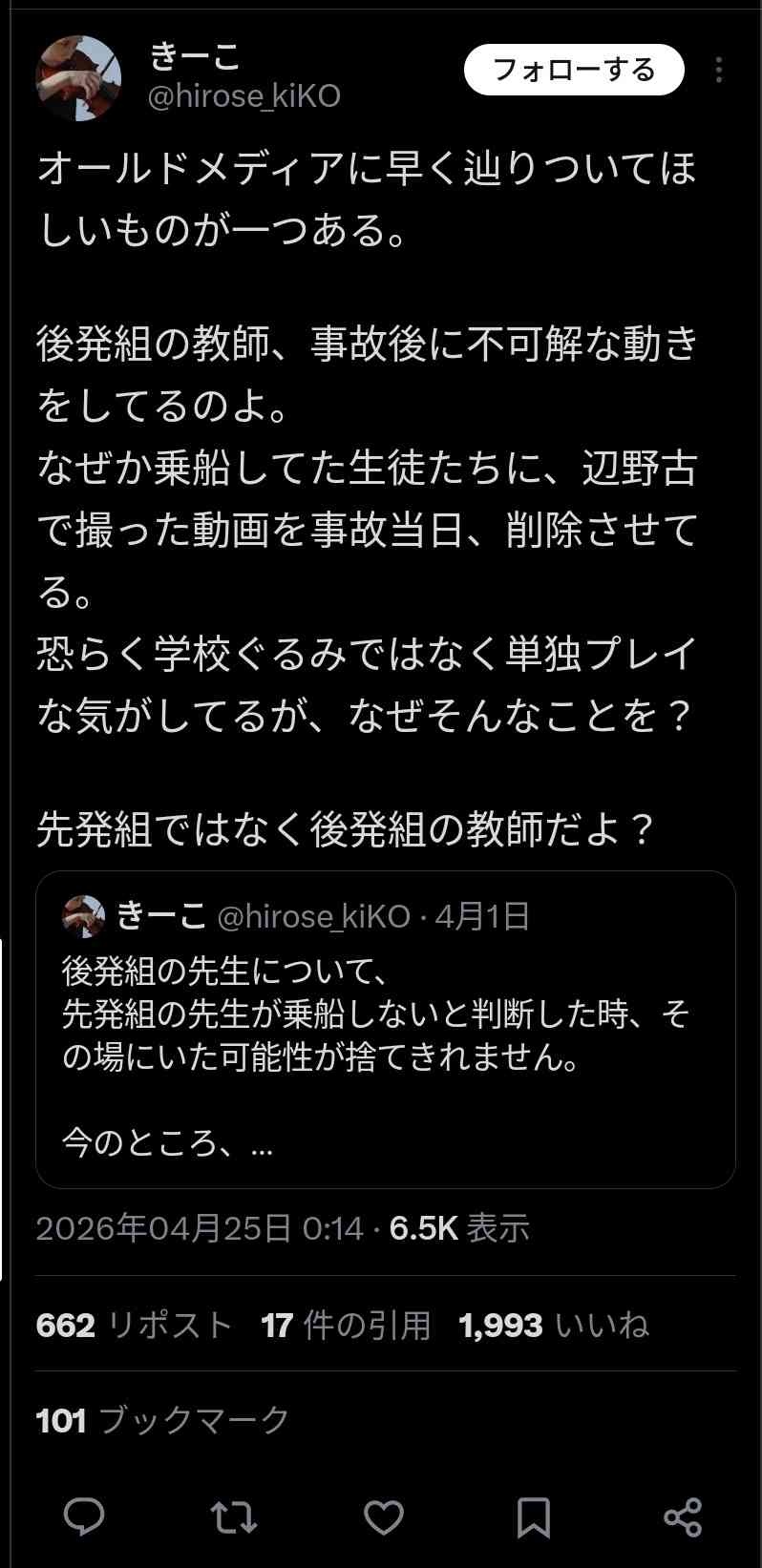Select the @hirose_kiKO handle
Screen dimensions: 762x1568
point(243,95)
